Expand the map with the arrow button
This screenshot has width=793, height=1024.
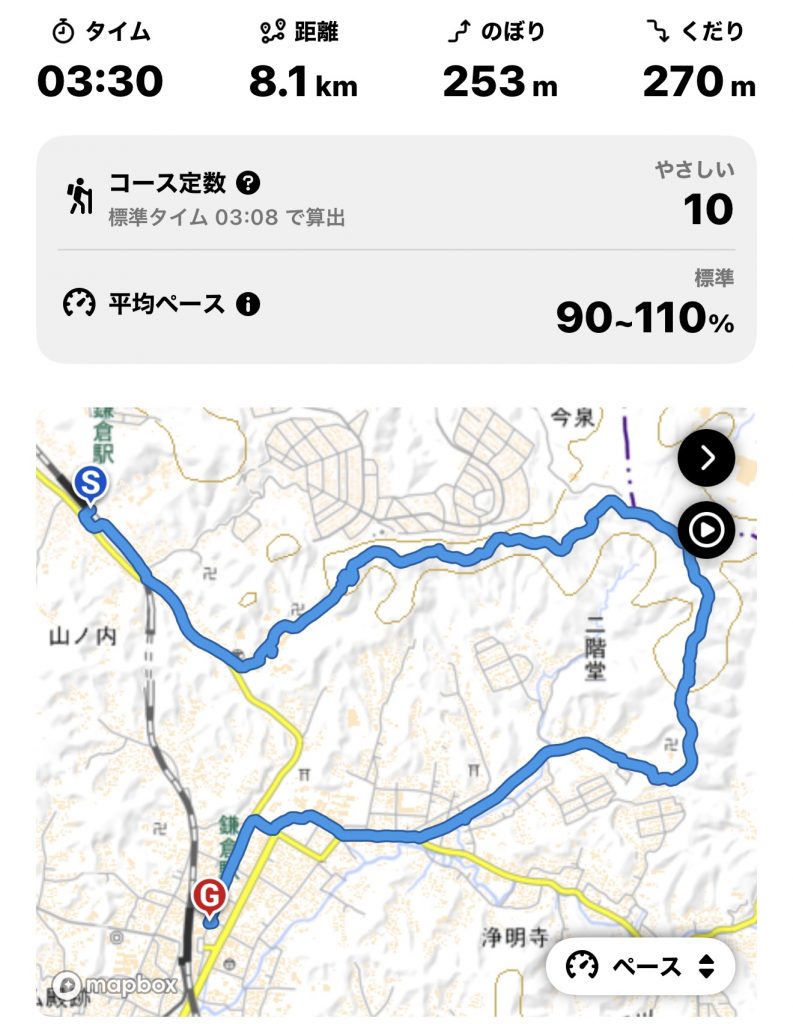click(x=706, y=458)
